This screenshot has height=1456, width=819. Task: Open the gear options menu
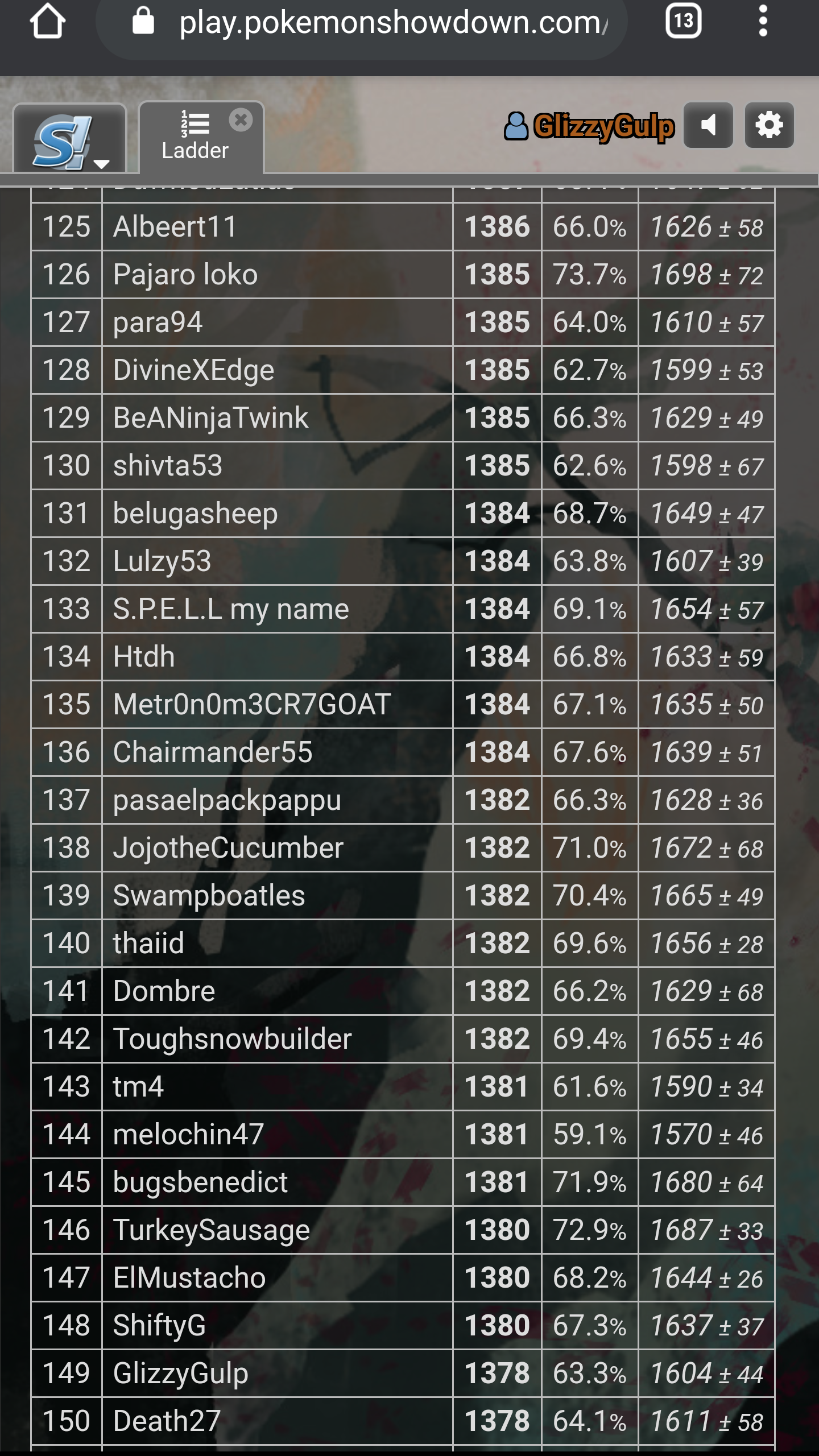[769, 126]
